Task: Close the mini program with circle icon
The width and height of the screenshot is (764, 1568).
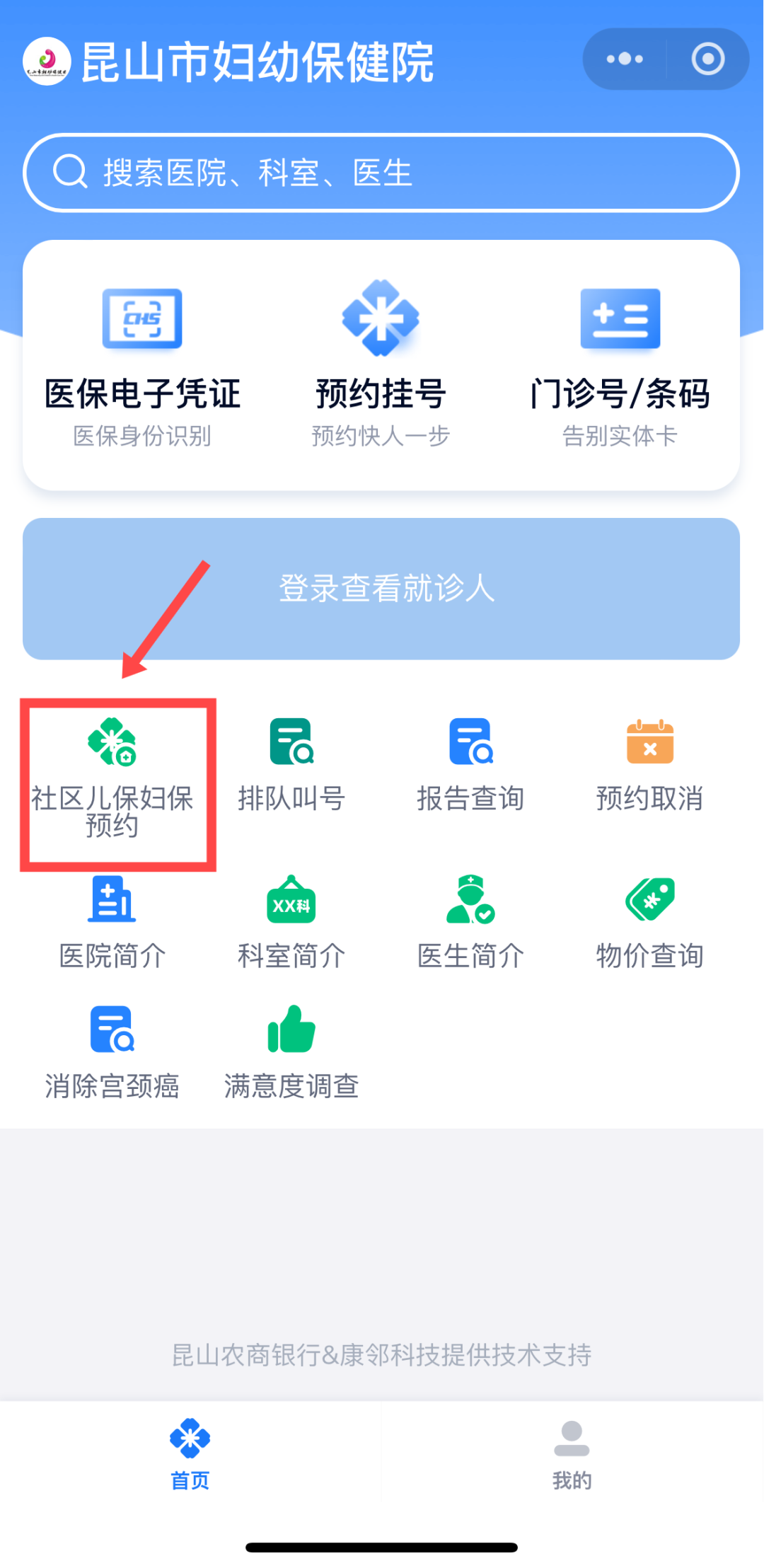Action: [x=707, y=59]
